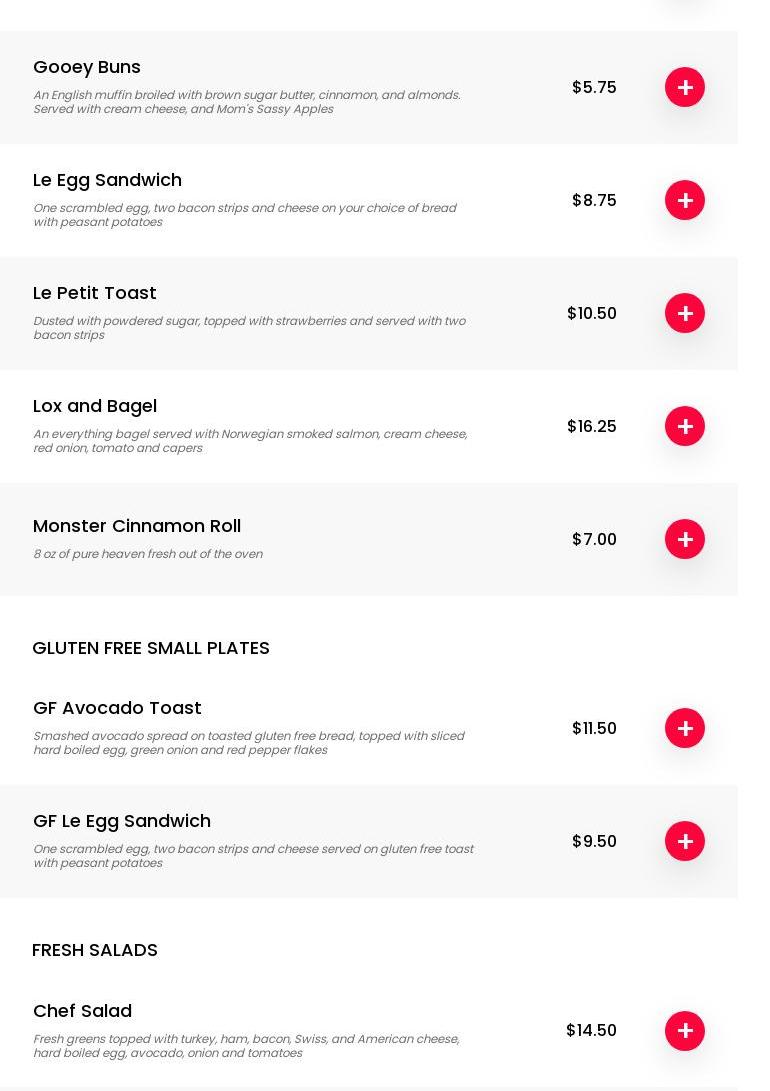
Task: Tap the plus button for Le Petit Toast
Action: [x=685, y=314]
